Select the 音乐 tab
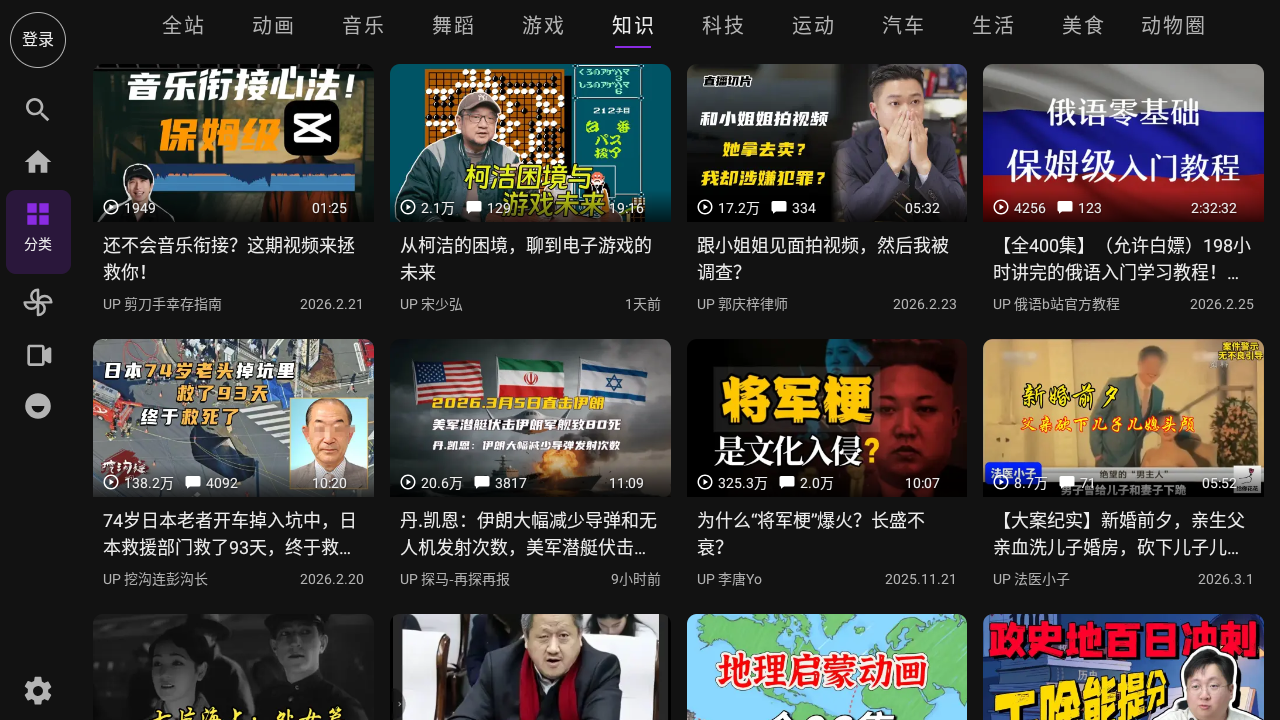 click(x=363, y=26)
